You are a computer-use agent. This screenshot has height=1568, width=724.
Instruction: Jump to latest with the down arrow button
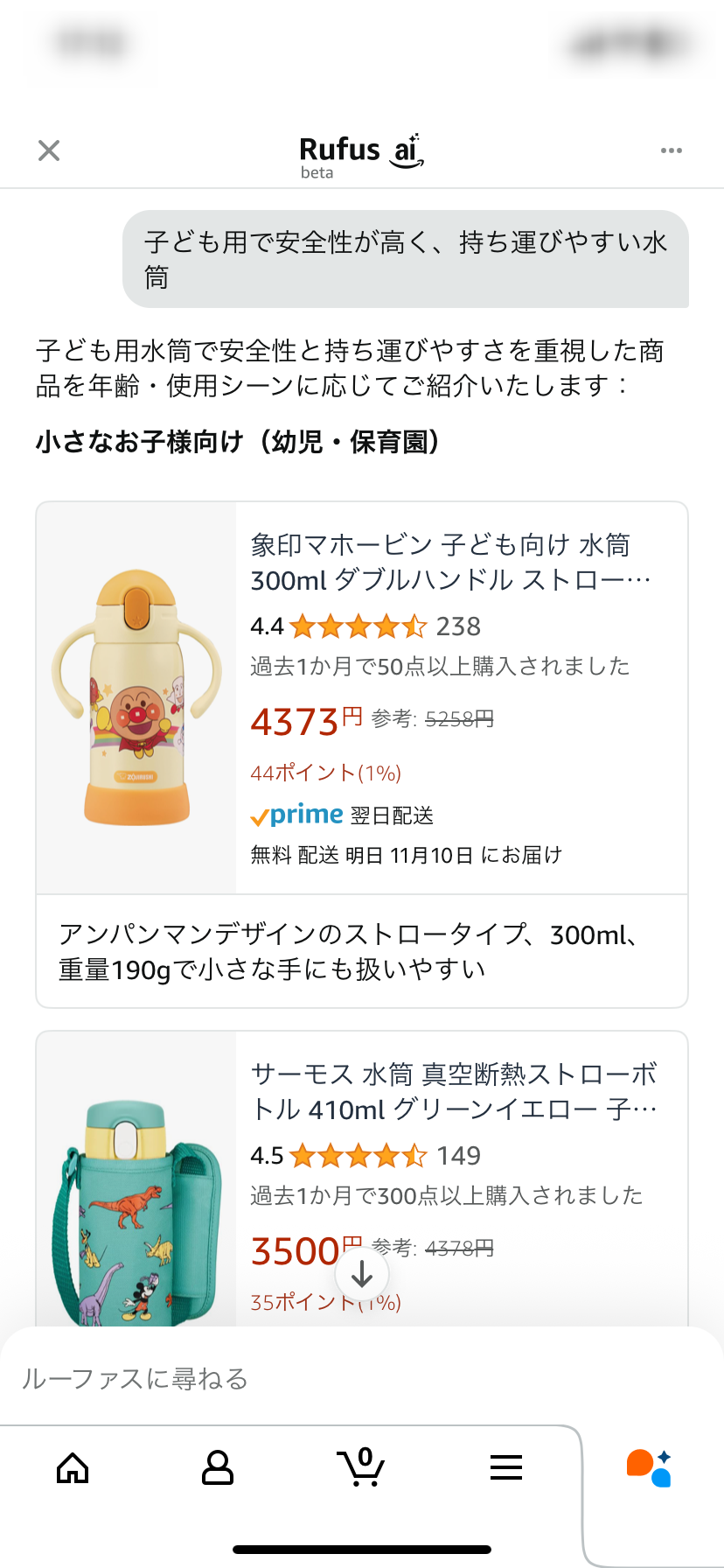[361, 1275]
